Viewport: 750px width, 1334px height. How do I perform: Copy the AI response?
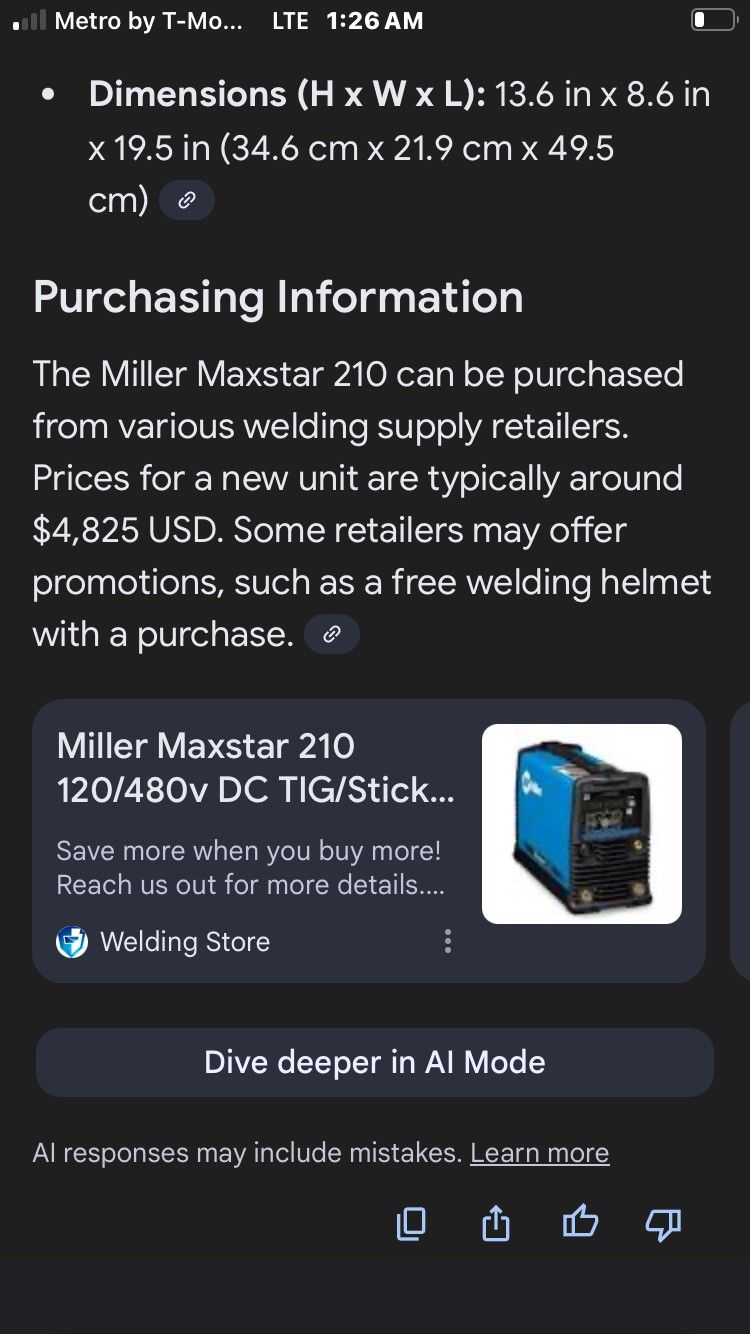tap(411, 1223)
